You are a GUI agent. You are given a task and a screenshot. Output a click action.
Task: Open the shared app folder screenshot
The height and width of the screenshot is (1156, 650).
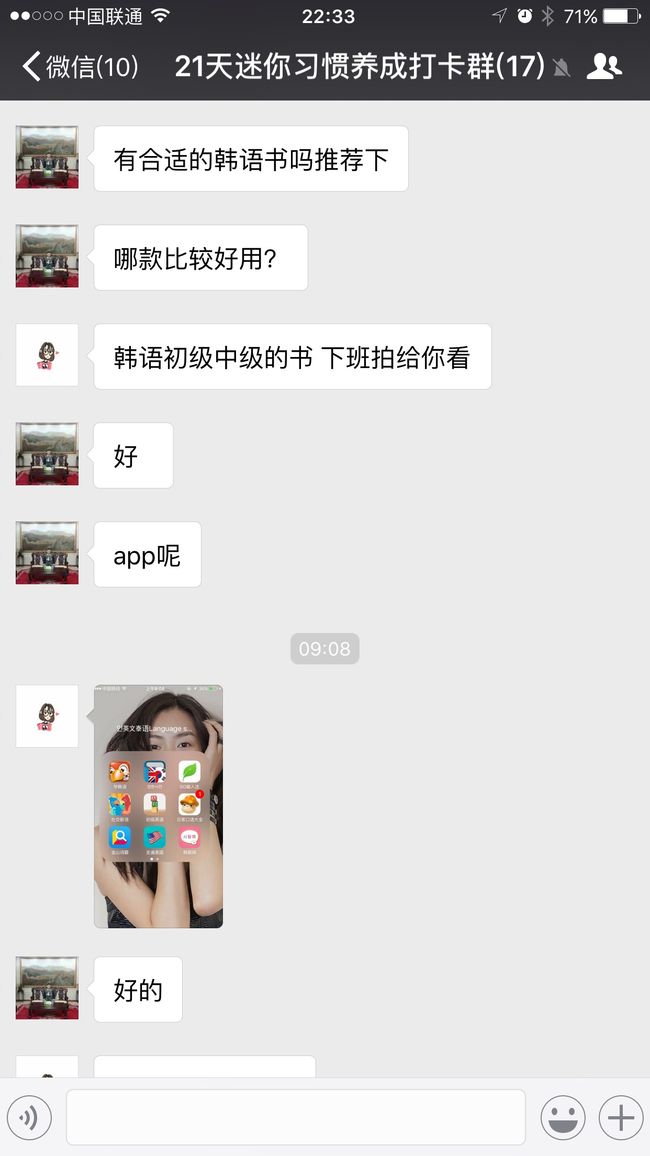click(158, 806)
